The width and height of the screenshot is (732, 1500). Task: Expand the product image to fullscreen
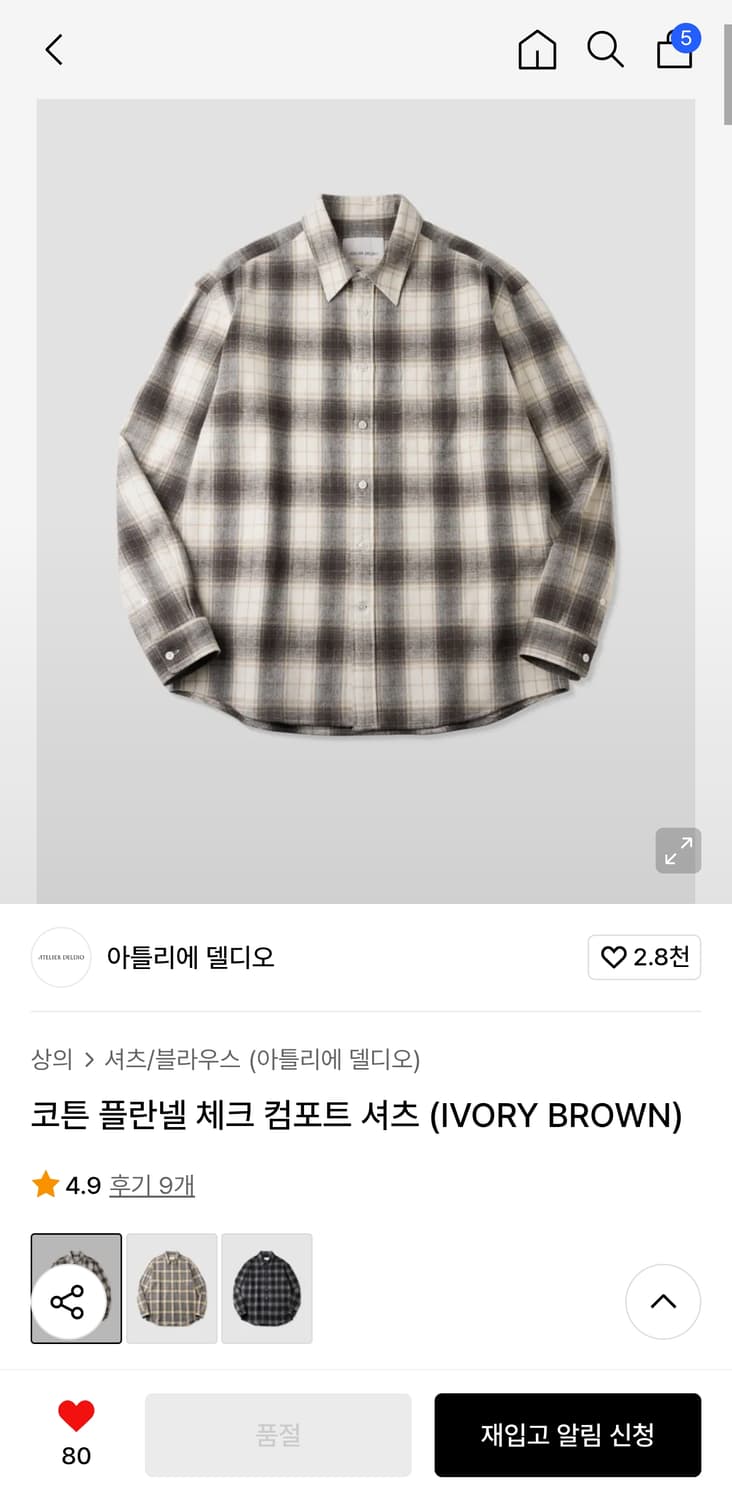(x=678, y=850)
